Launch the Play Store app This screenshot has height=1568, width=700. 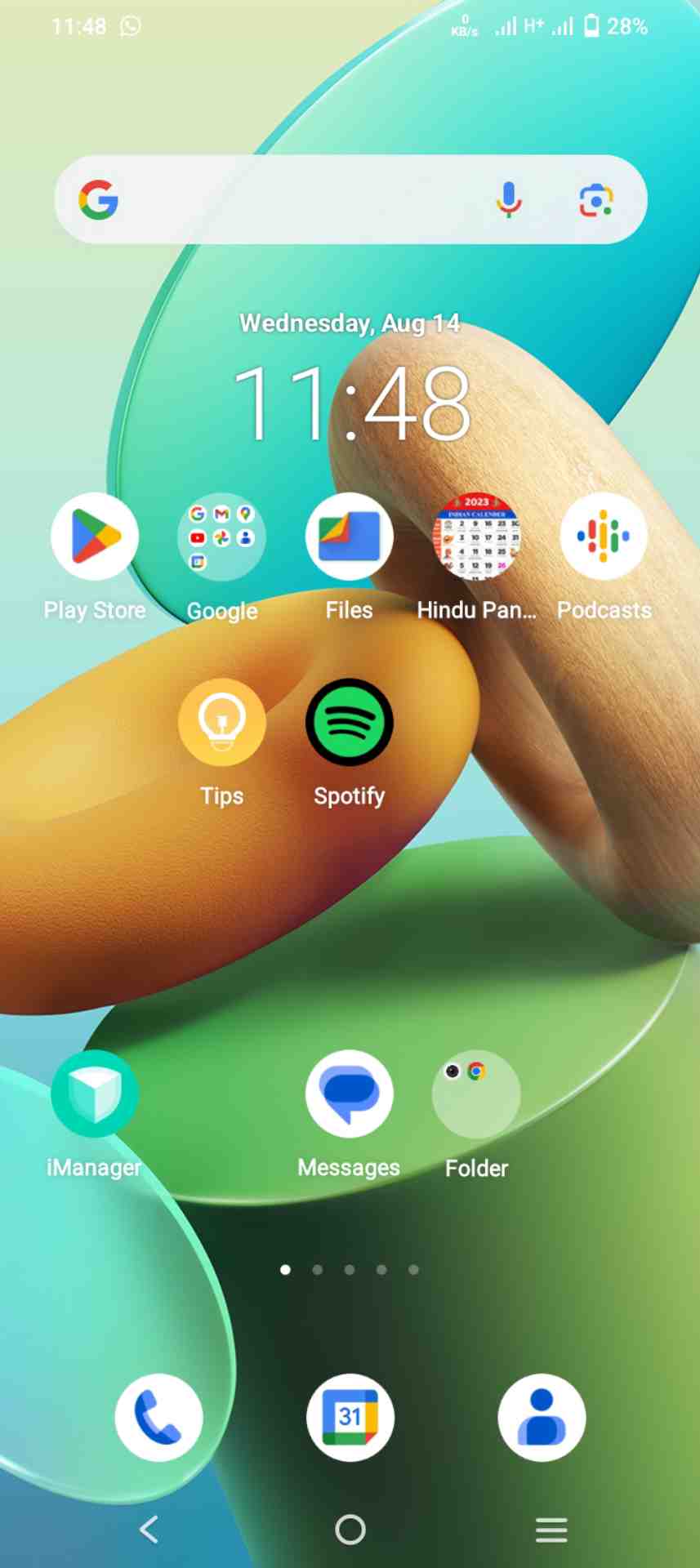tap(95, 537)
